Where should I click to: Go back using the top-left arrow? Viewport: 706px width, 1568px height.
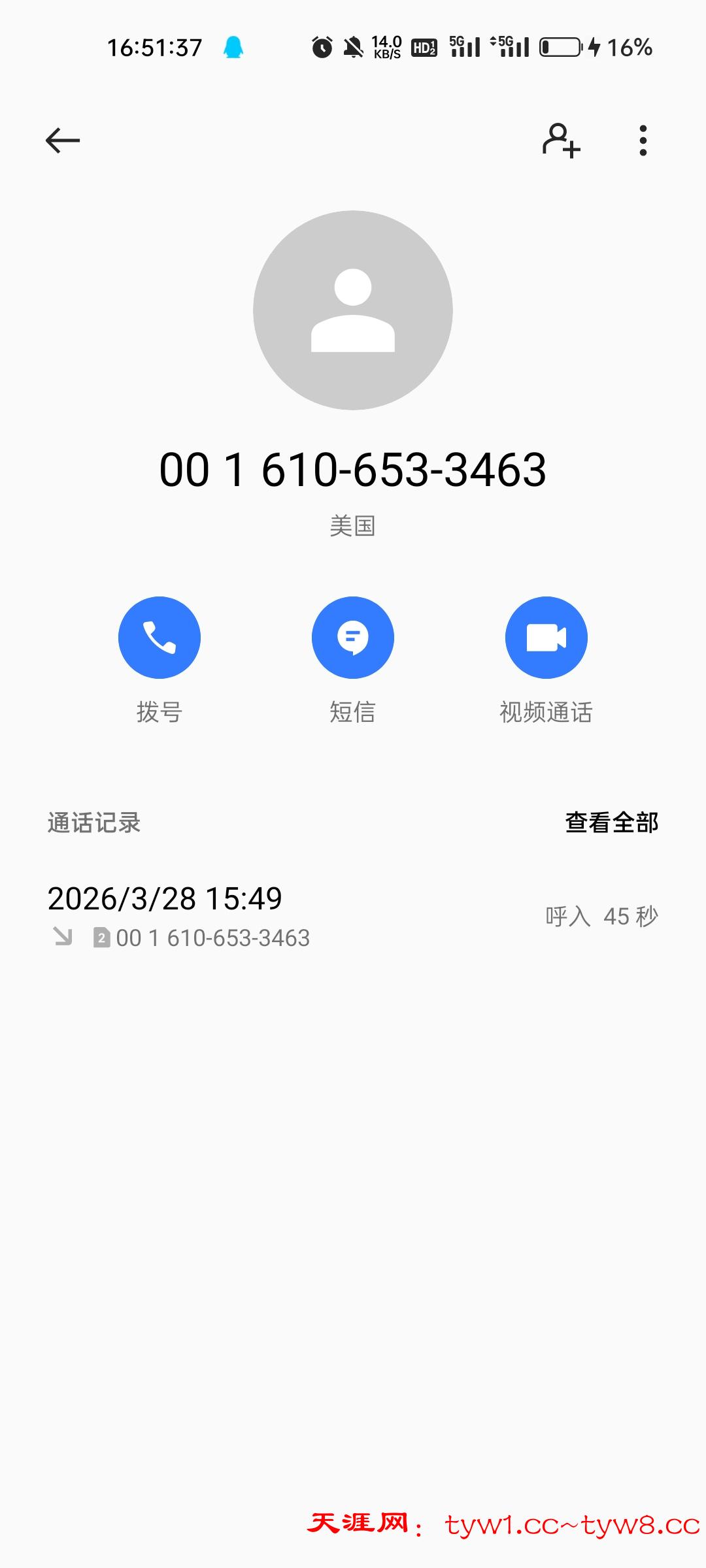63,140
